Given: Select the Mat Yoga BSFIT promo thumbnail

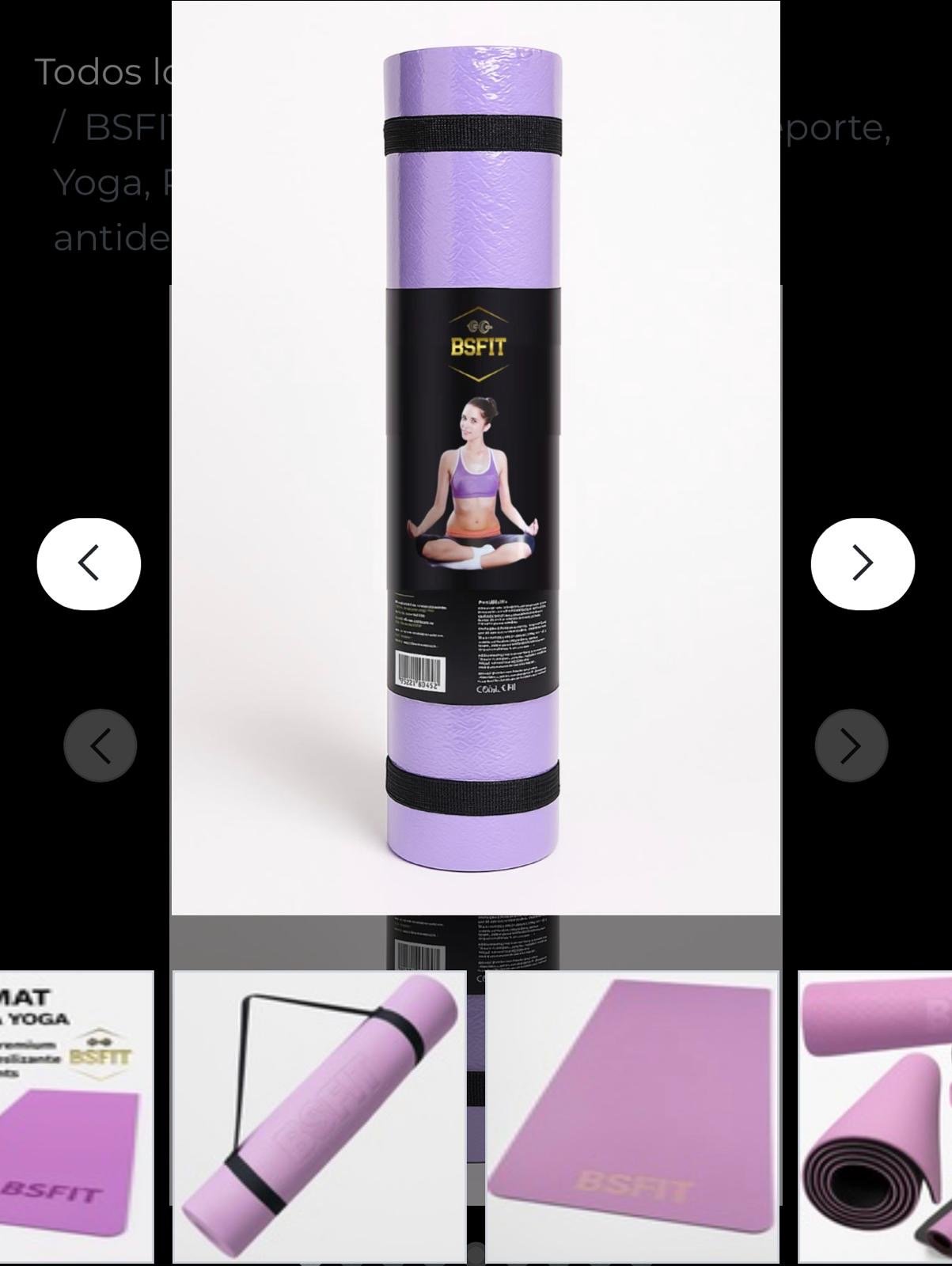Looking at the screenshot, I should pos(76,1116).
